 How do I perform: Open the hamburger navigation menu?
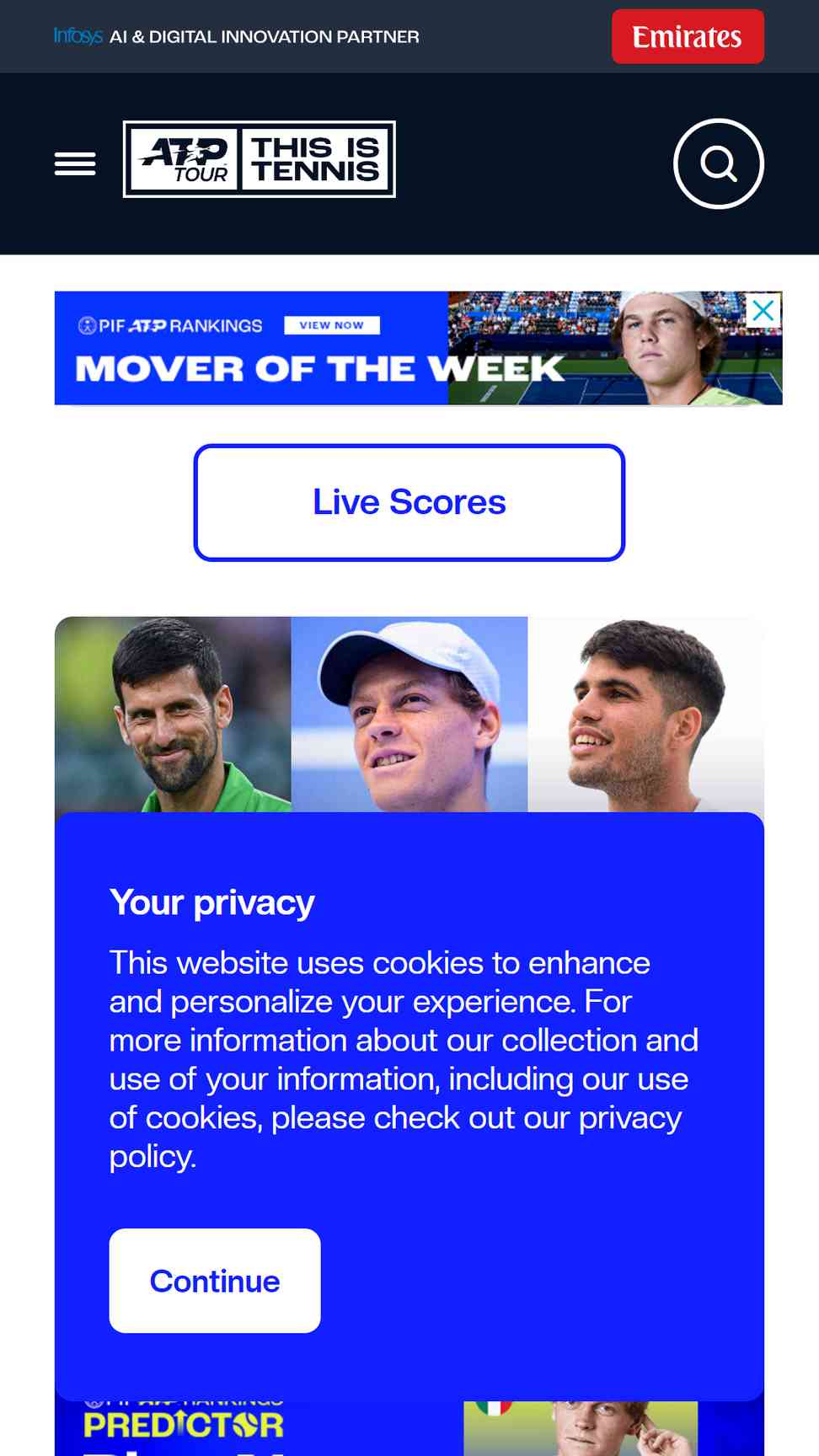point(75,163)
